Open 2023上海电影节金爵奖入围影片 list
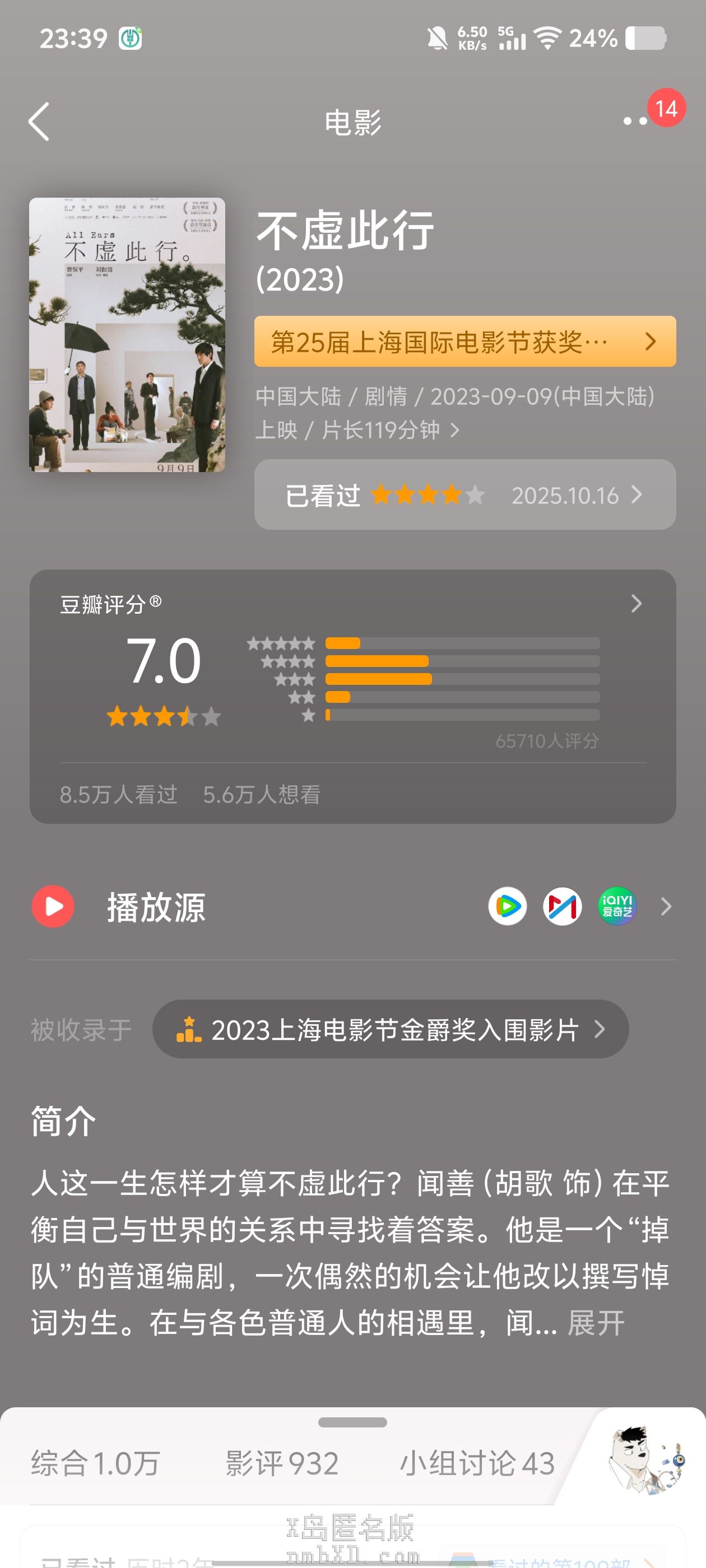Viewport: 706px width, 1568px height. 391,1030
